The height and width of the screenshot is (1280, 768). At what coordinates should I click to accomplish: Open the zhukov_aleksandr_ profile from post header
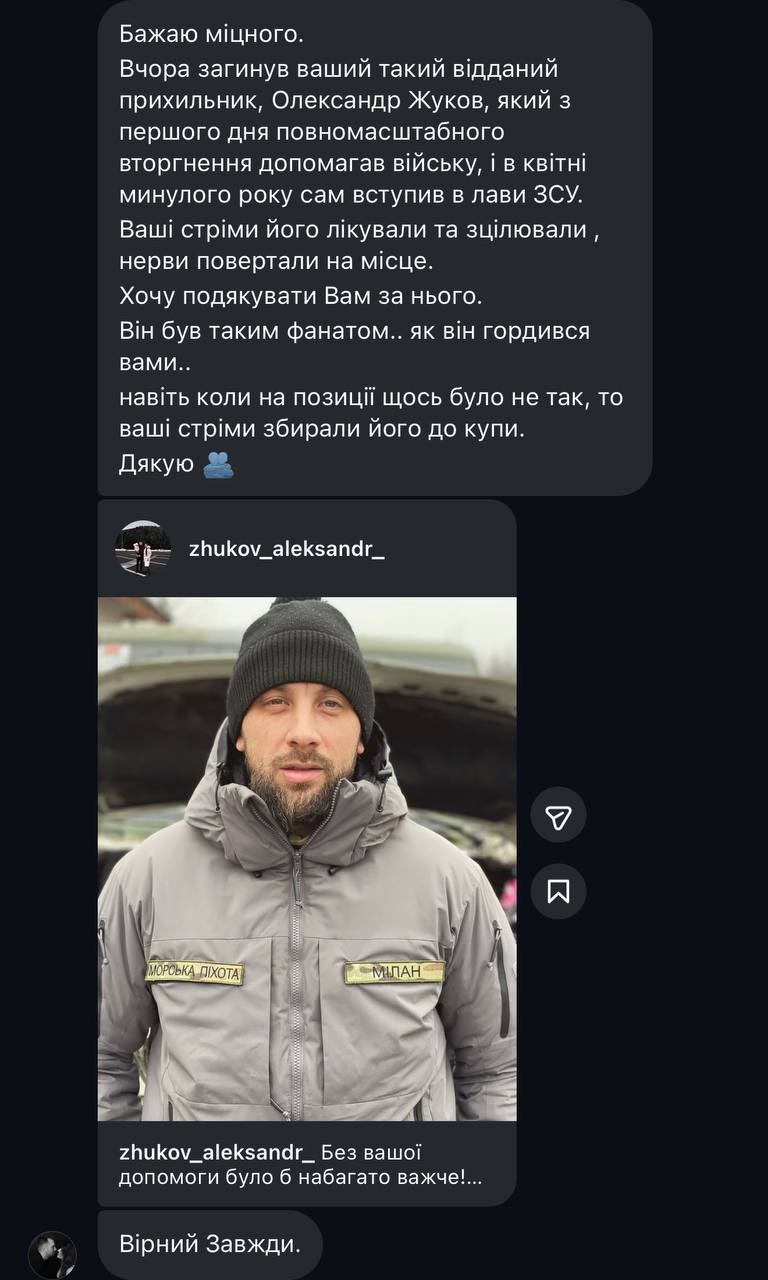(286, 548)
